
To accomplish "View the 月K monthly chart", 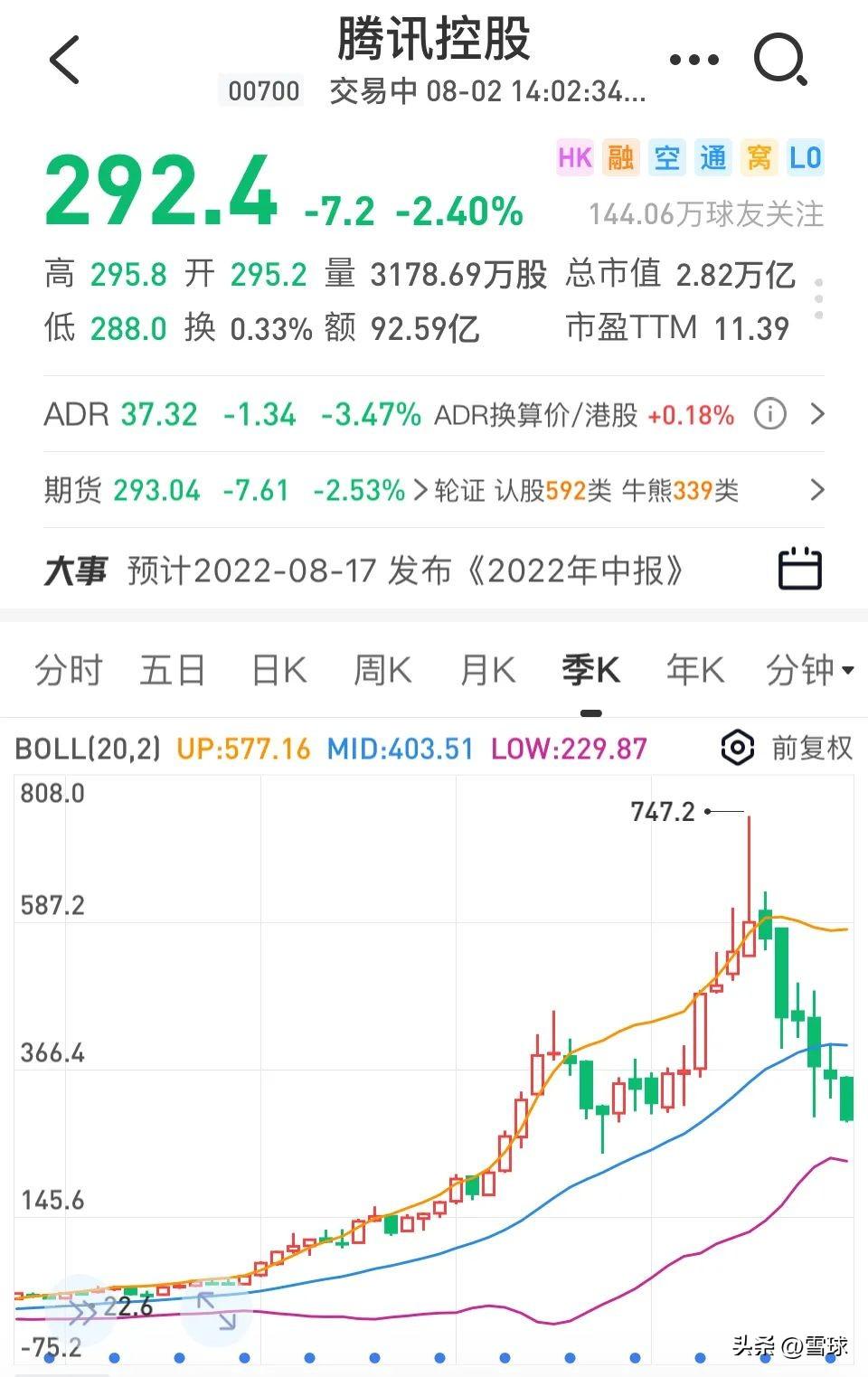I will tap(487, 671).
